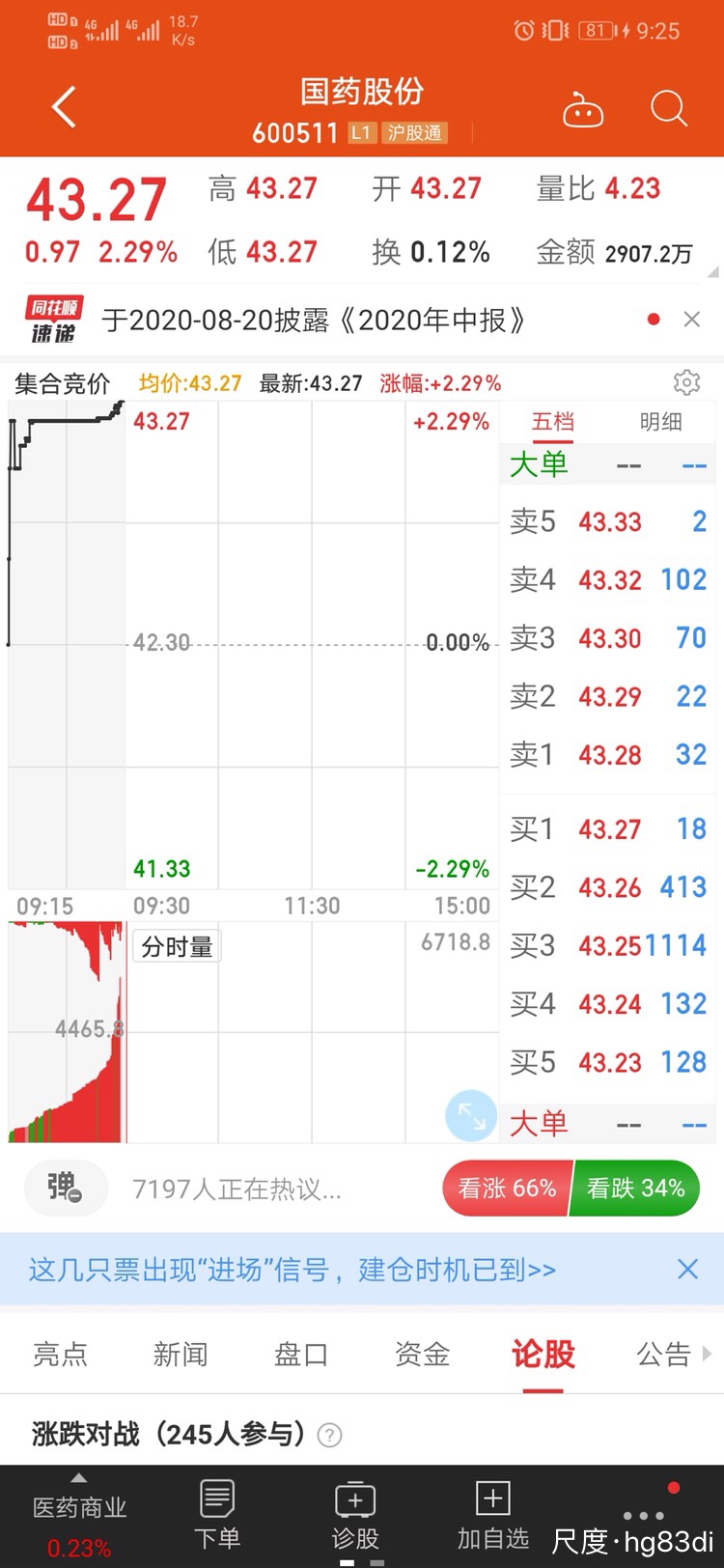Image resolution: width=724 pixels, height=1568 pixels.
Task: Open the AI robot assistant
Action: (x=584, y=109)
